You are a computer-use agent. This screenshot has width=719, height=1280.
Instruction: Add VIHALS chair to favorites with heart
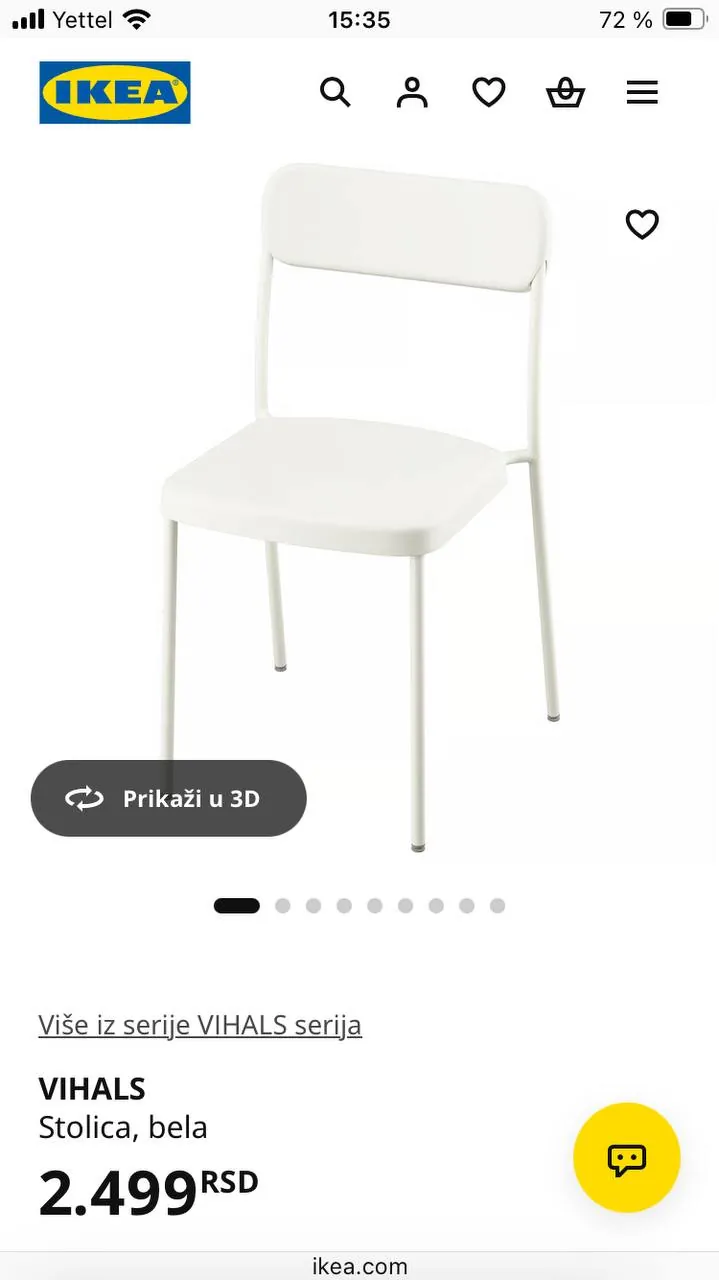click(642, 224)
